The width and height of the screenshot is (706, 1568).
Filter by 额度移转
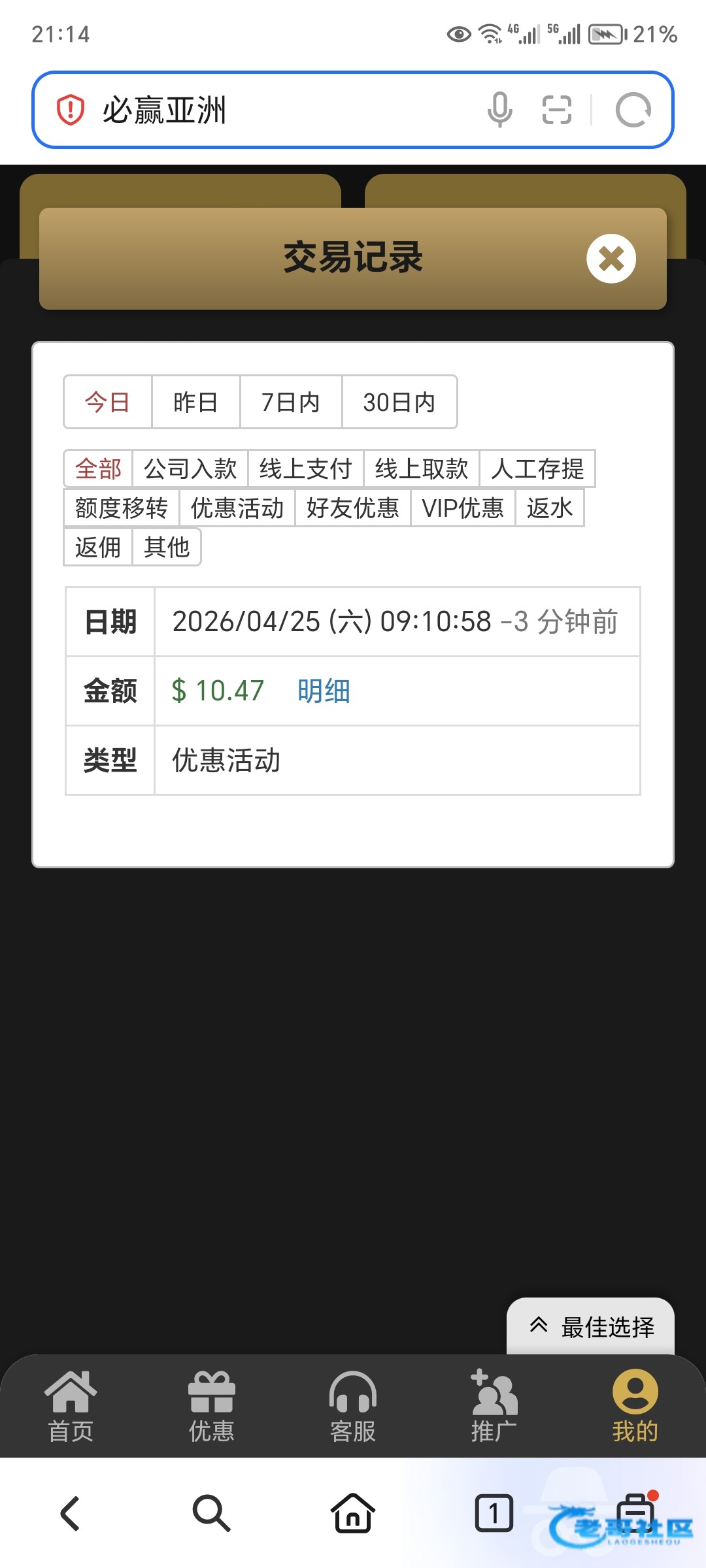(122, 508)
